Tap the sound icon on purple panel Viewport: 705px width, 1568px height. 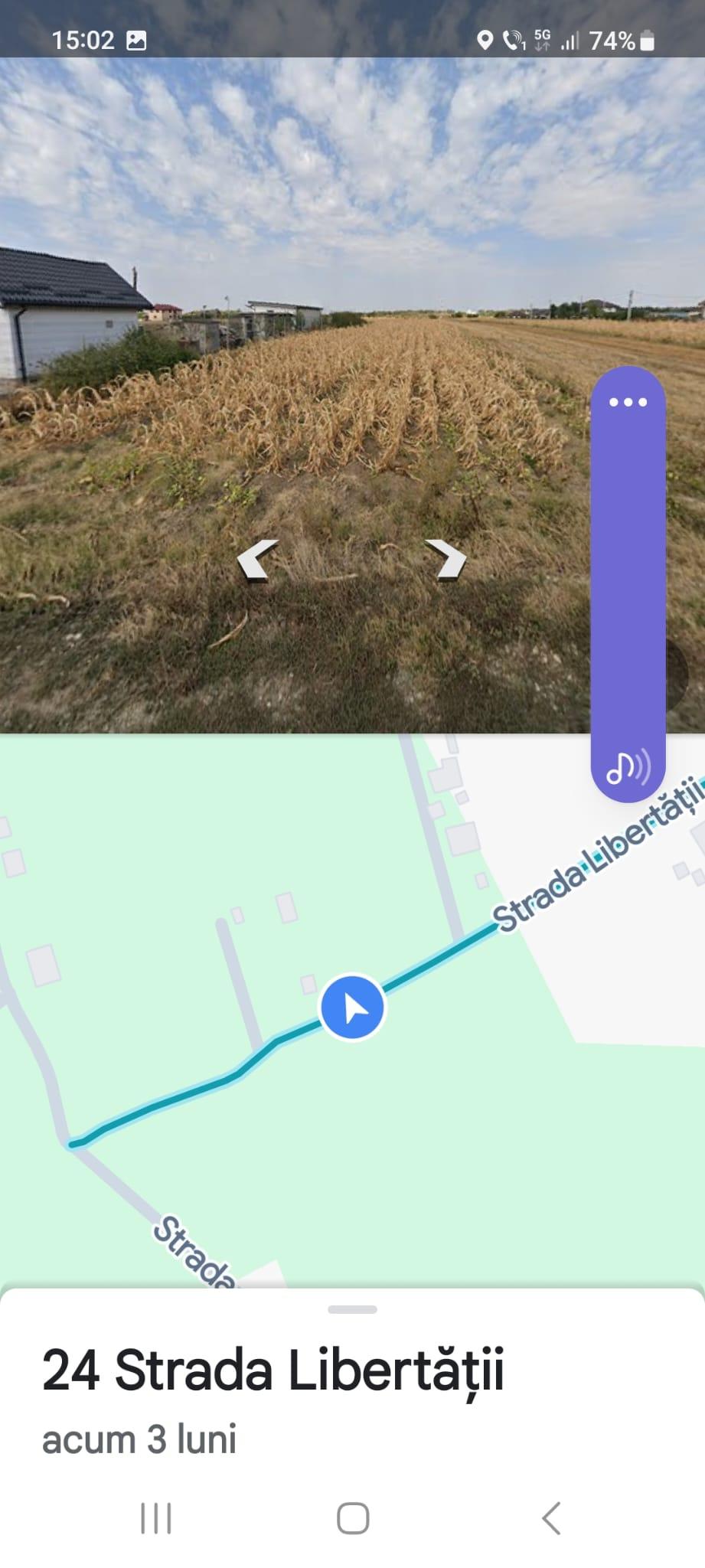click(x=628, y=766)
